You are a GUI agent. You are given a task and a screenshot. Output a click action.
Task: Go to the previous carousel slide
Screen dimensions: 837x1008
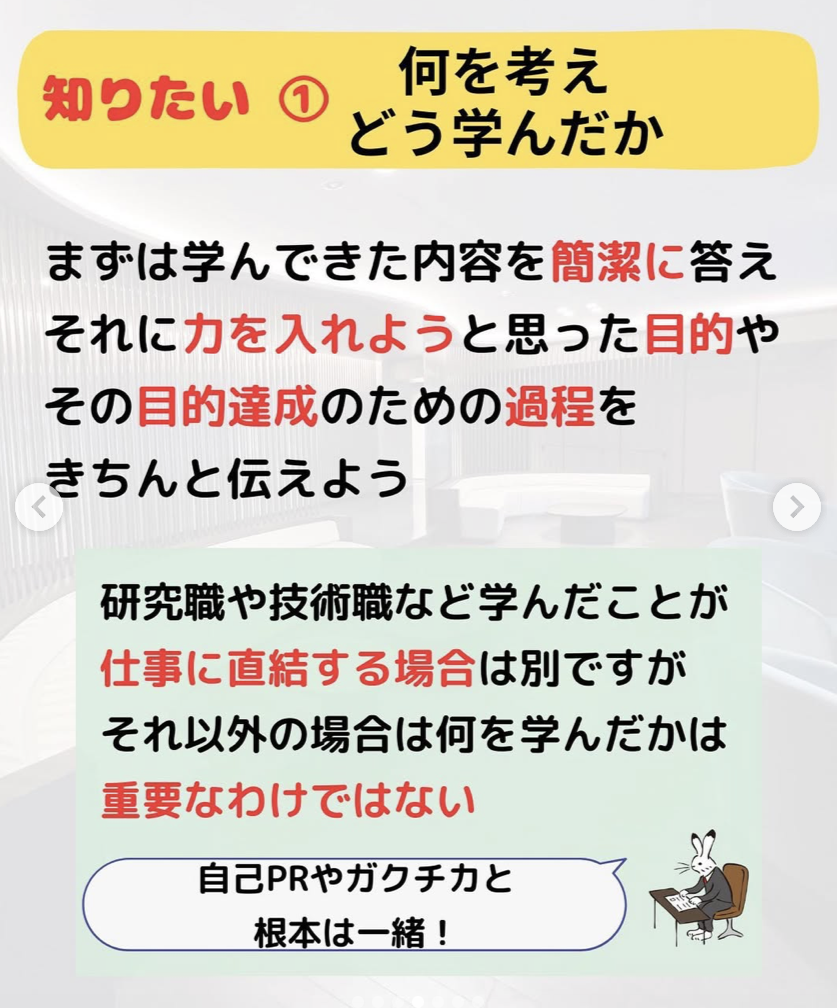(39, 508)
